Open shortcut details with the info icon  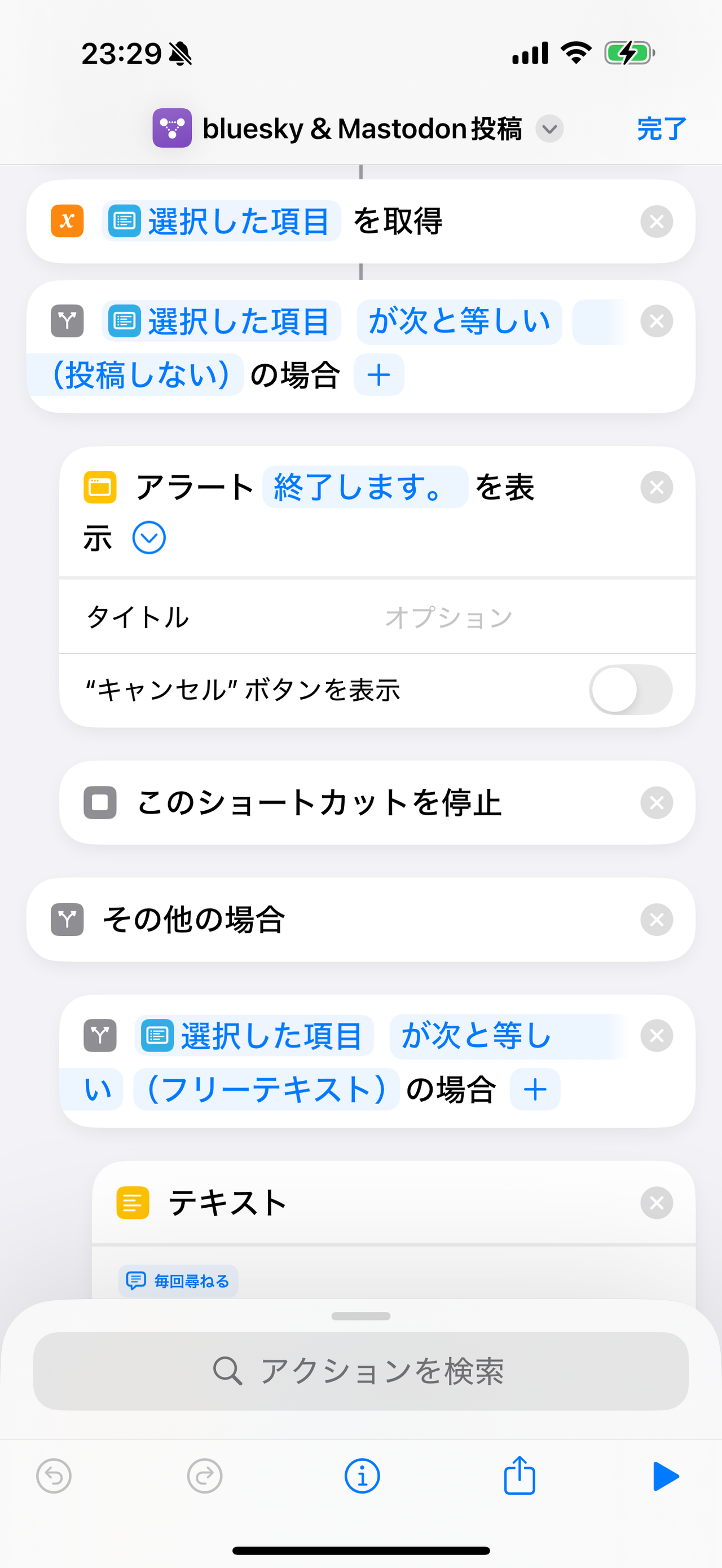coord(361,1476)
